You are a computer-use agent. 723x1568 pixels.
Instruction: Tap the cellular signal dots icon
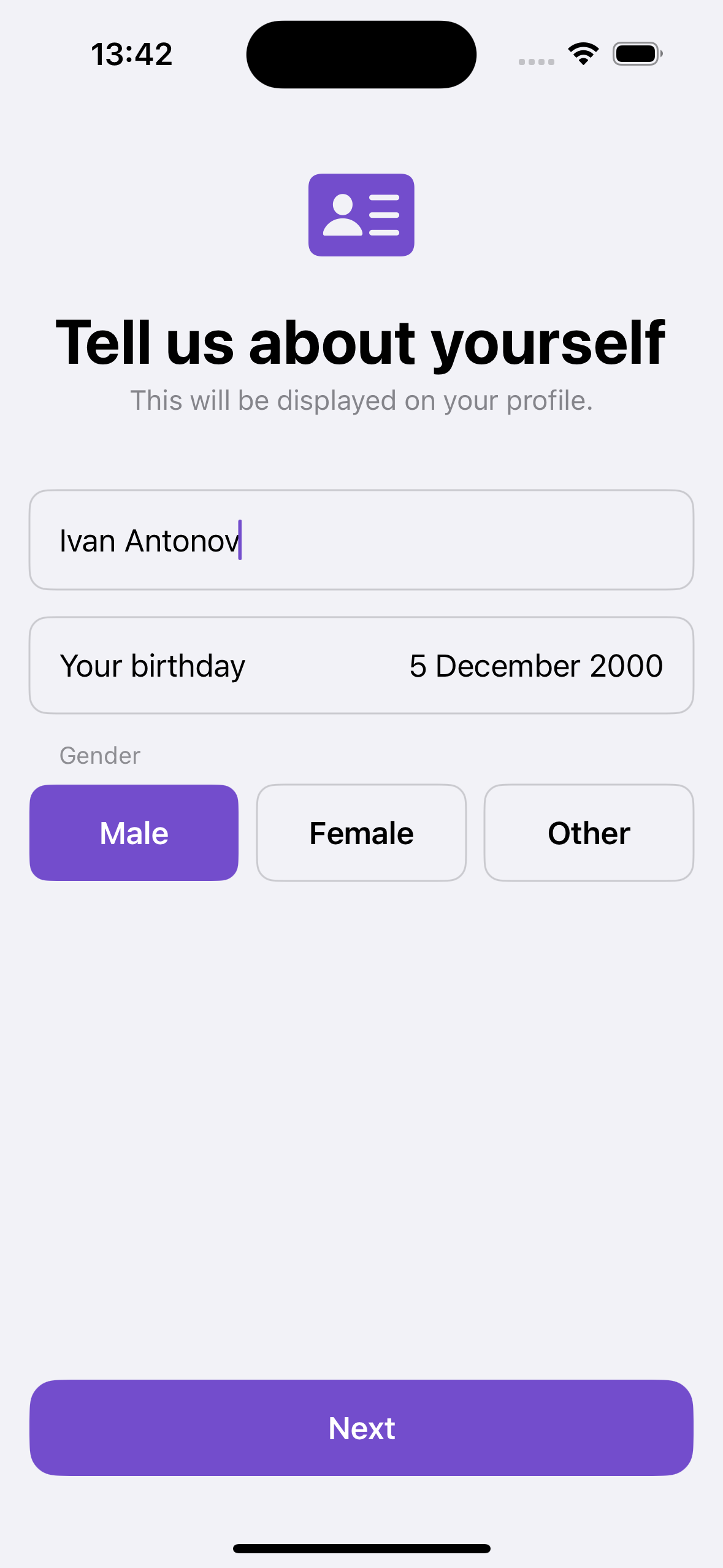[535, 60]
